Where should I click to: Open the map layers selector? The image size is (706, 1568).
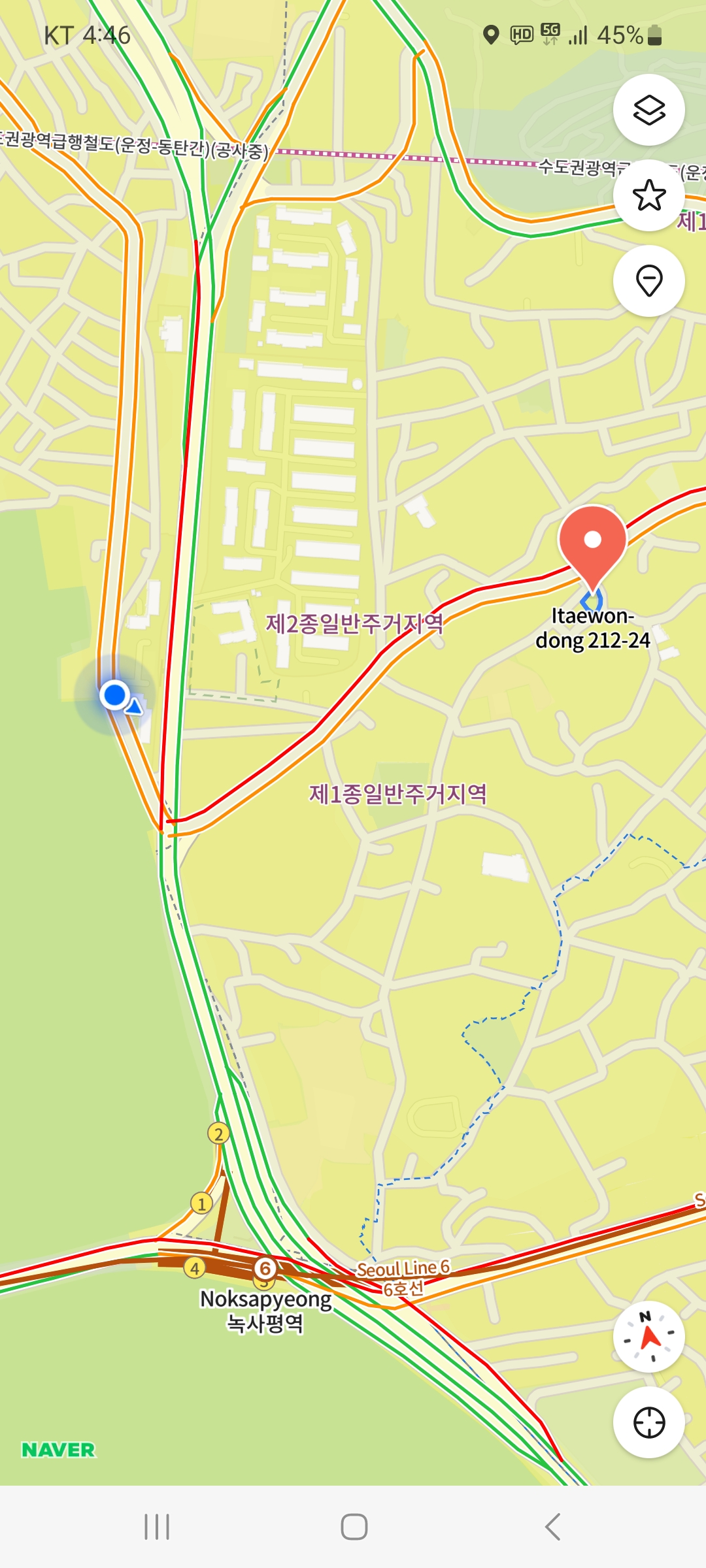point(648,110)
